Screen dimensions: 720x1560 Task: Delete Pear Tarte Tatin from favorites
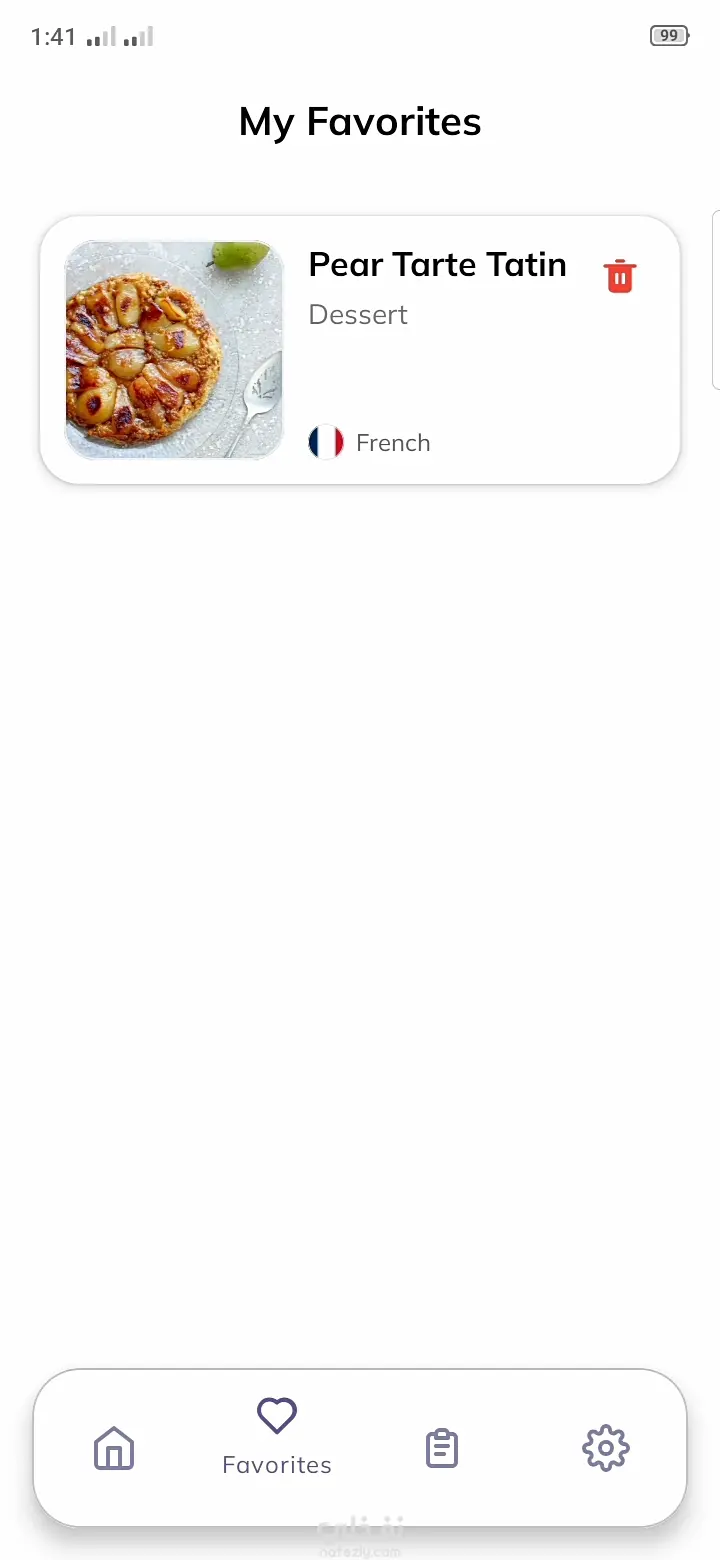click(620, 276)
